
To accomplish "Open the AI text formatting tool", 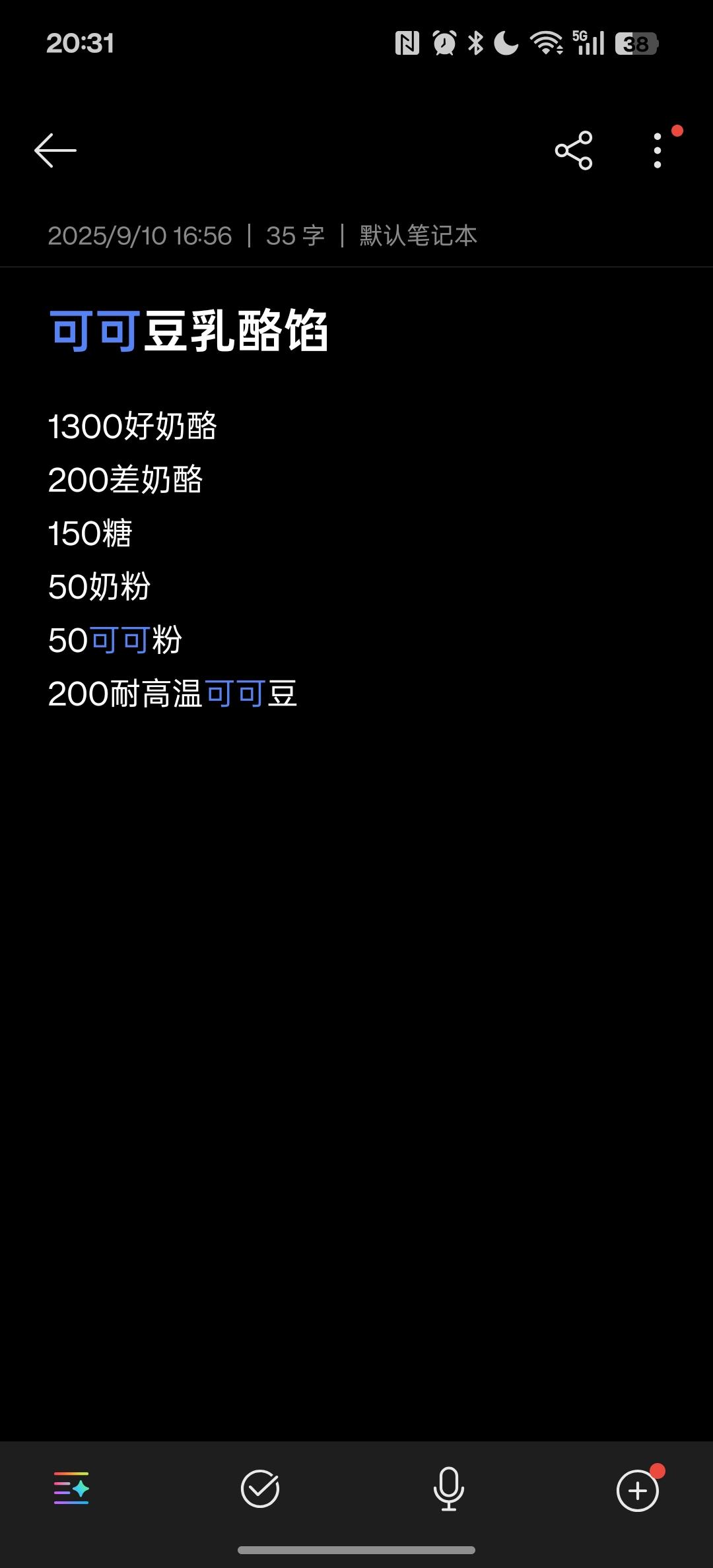I will [x=71, y=1489].
